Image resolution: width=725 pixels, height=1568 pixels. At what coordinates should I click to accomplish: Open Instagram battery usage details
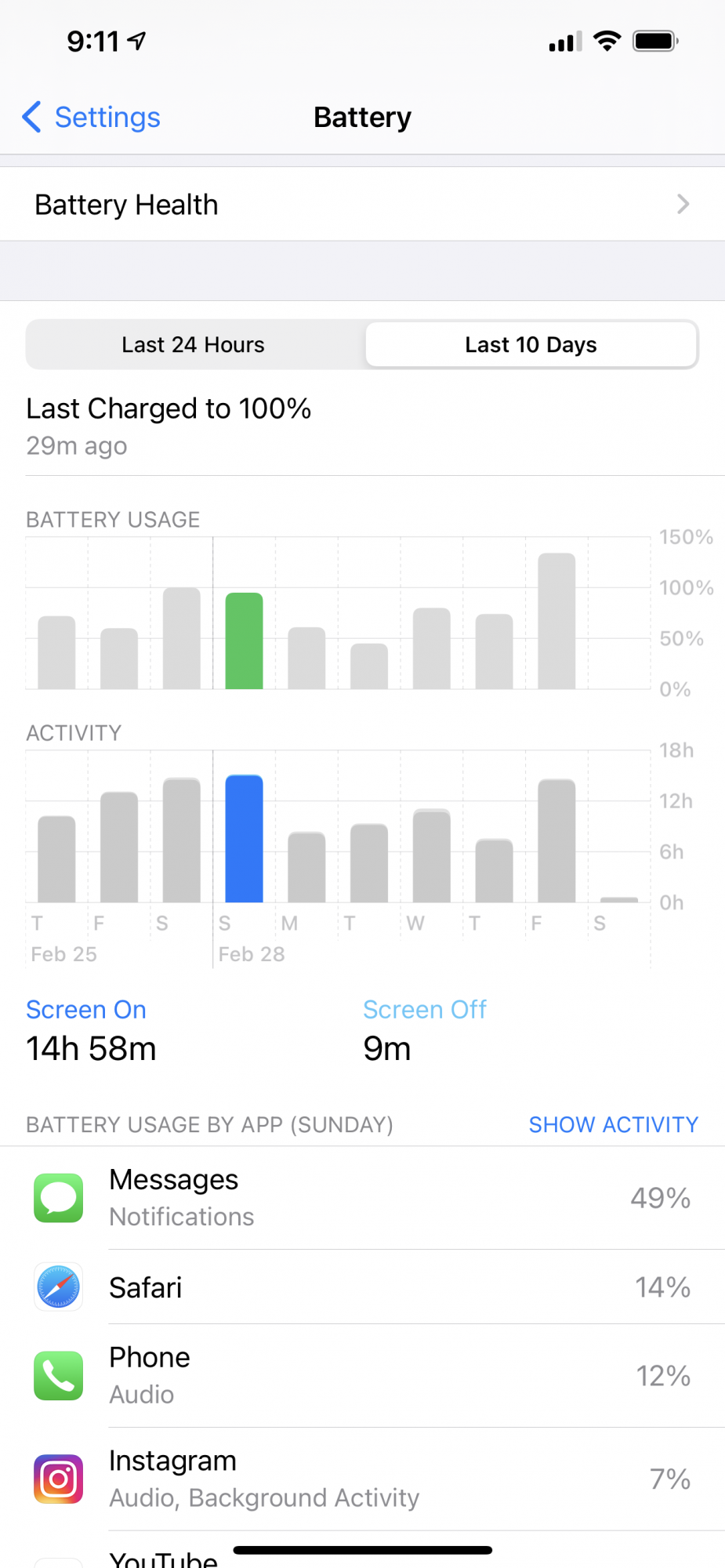(362, 1479)
